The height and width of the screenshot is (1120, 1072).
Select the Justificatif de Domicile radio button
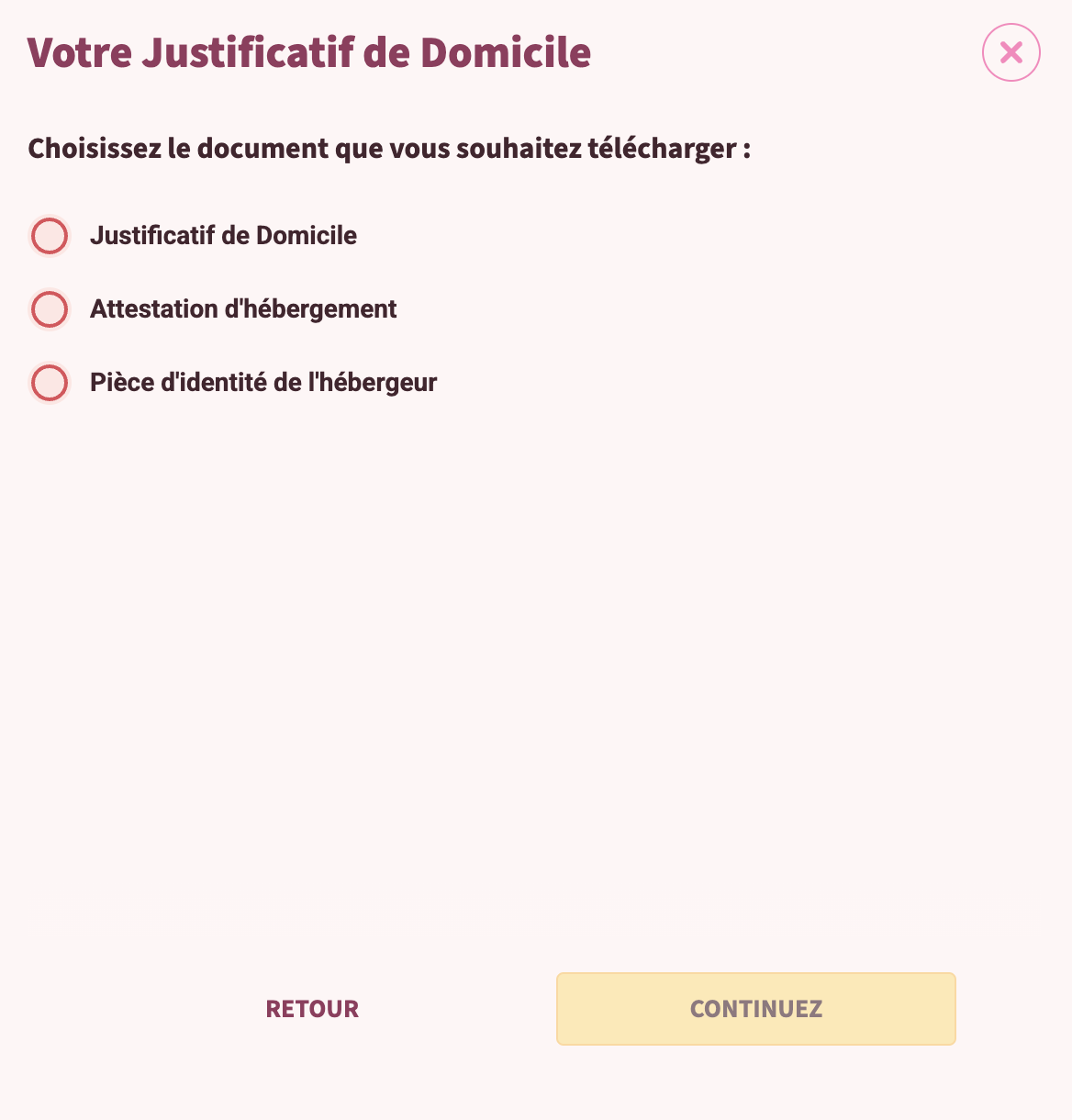tap(49, 236)
